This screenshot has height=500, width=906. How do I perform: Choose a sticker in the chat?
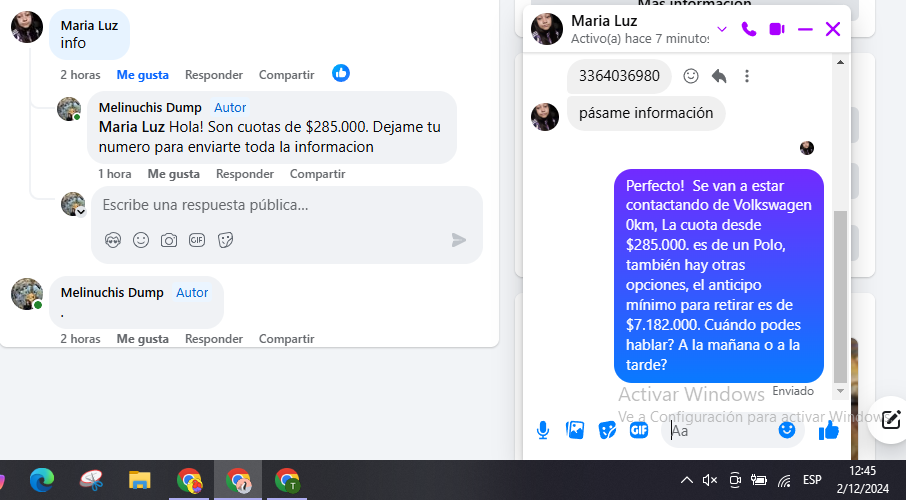607,430
